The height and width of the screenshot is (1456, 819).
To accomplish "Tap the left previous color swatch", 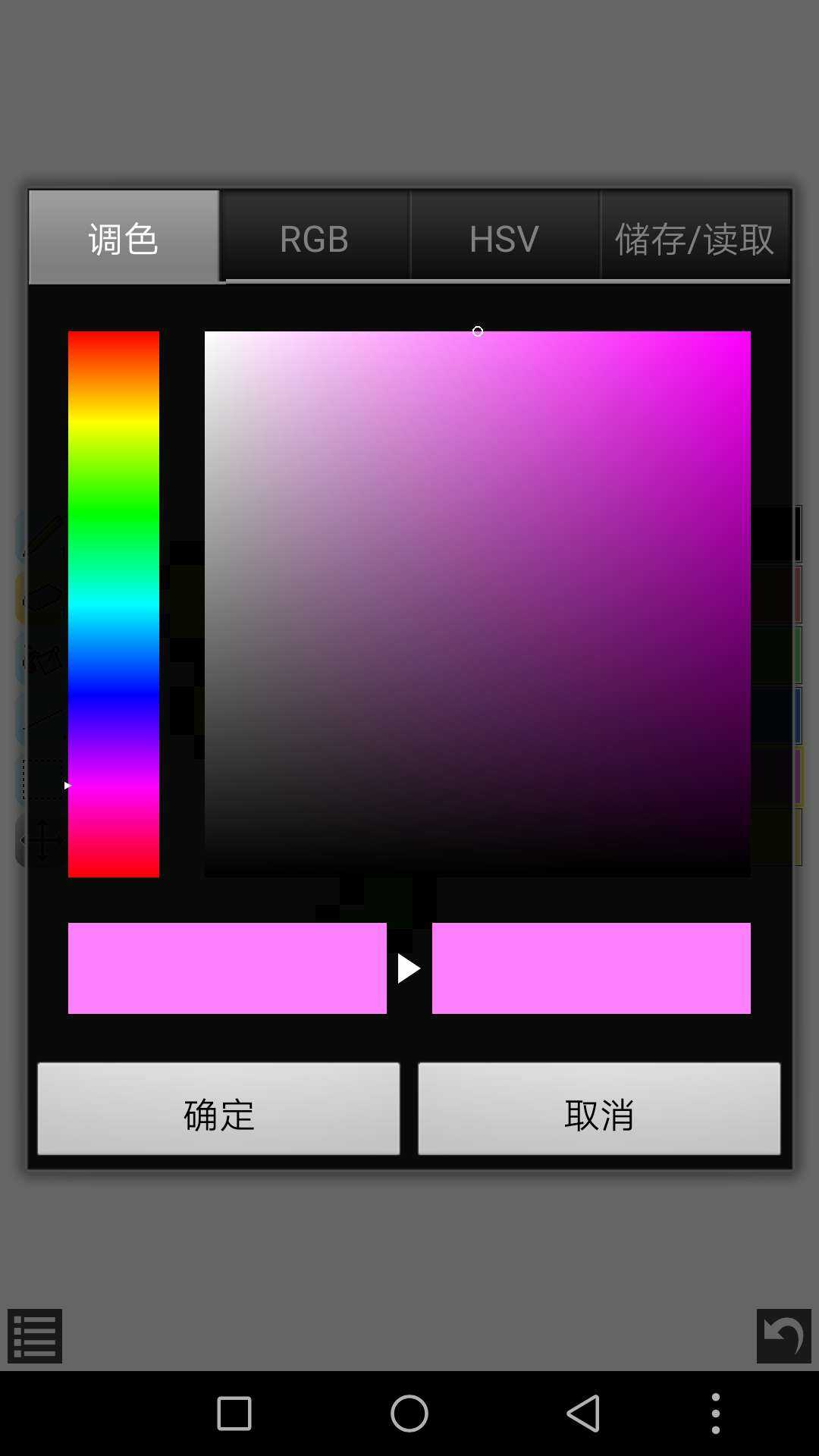I will tap(227, 968).
